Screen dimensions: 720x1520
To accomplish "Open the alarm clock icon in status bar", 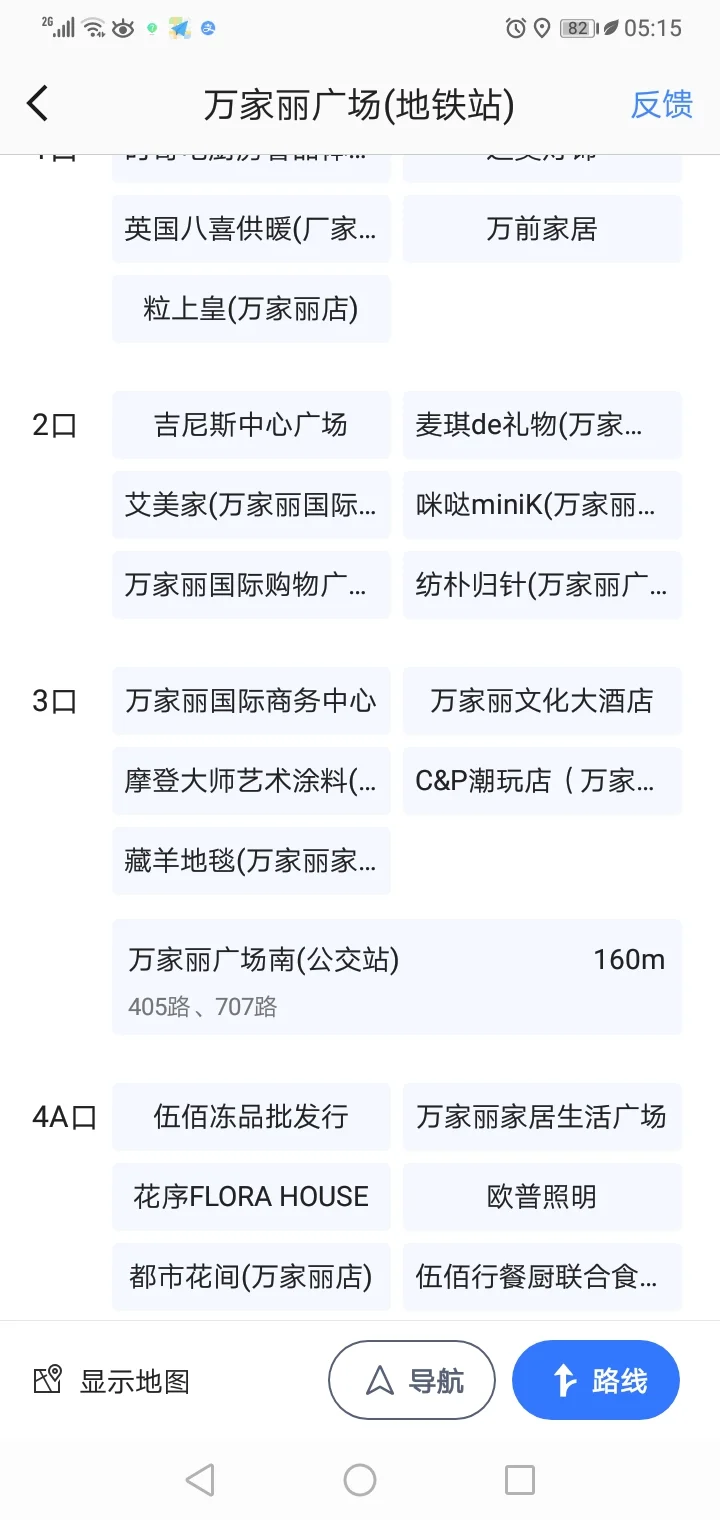I will pos(513,30).
